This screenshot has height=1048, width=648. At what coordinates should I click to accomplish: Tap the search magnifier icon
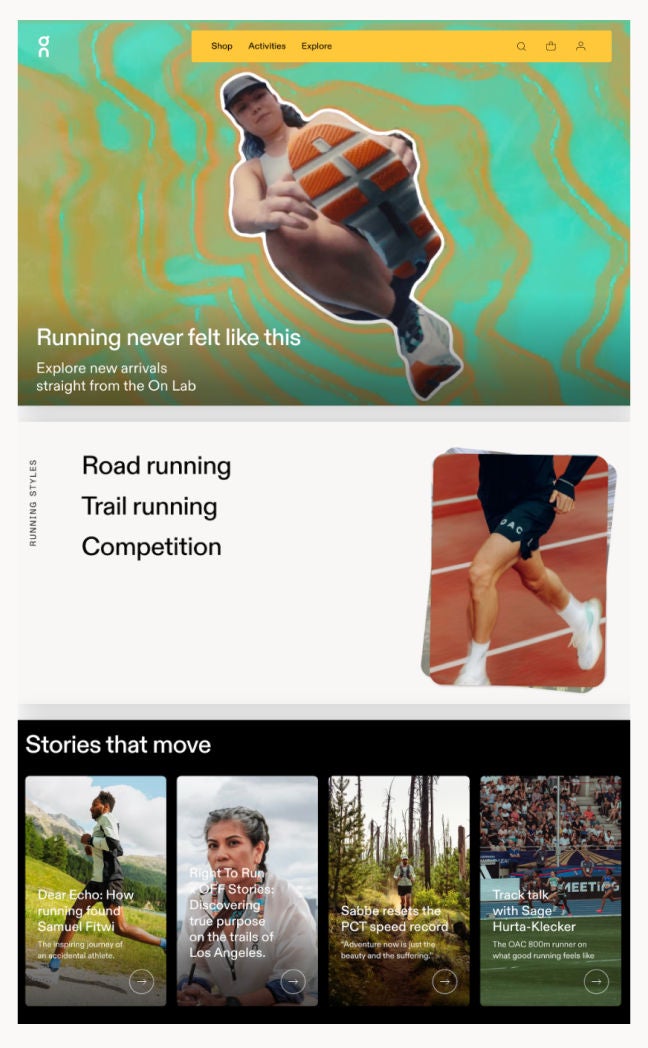click(x=521, y=46)
